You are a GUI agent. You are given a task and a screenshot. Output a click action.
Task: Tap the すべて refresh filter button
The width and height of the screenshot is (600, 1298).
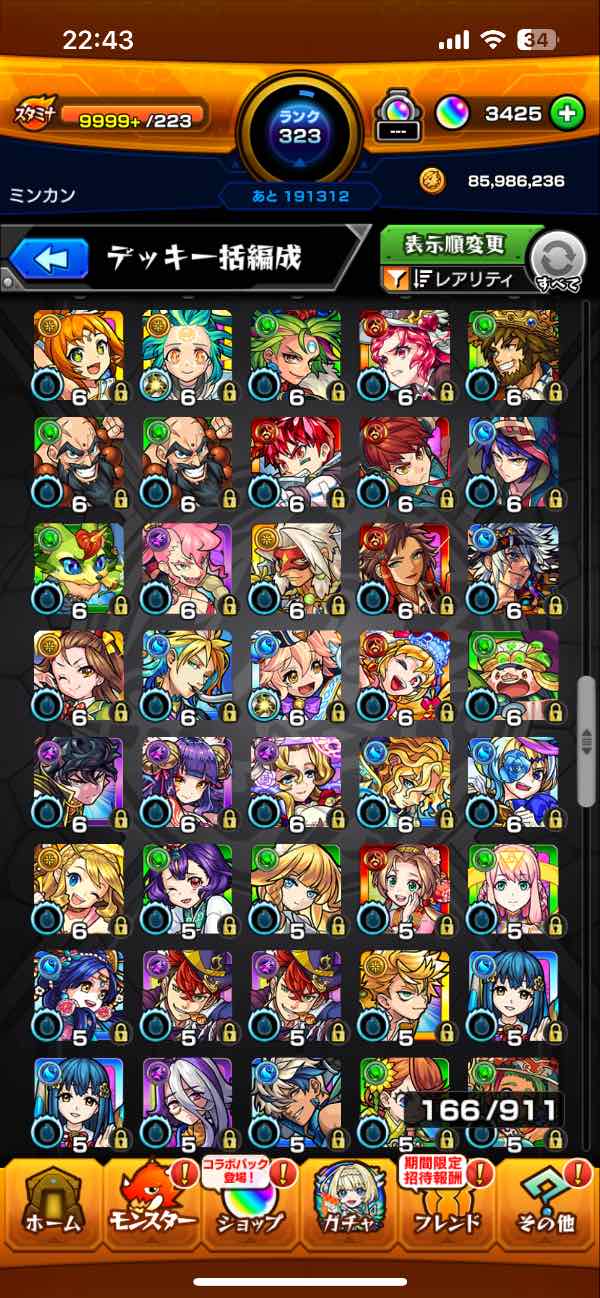(x=558, y=262)
